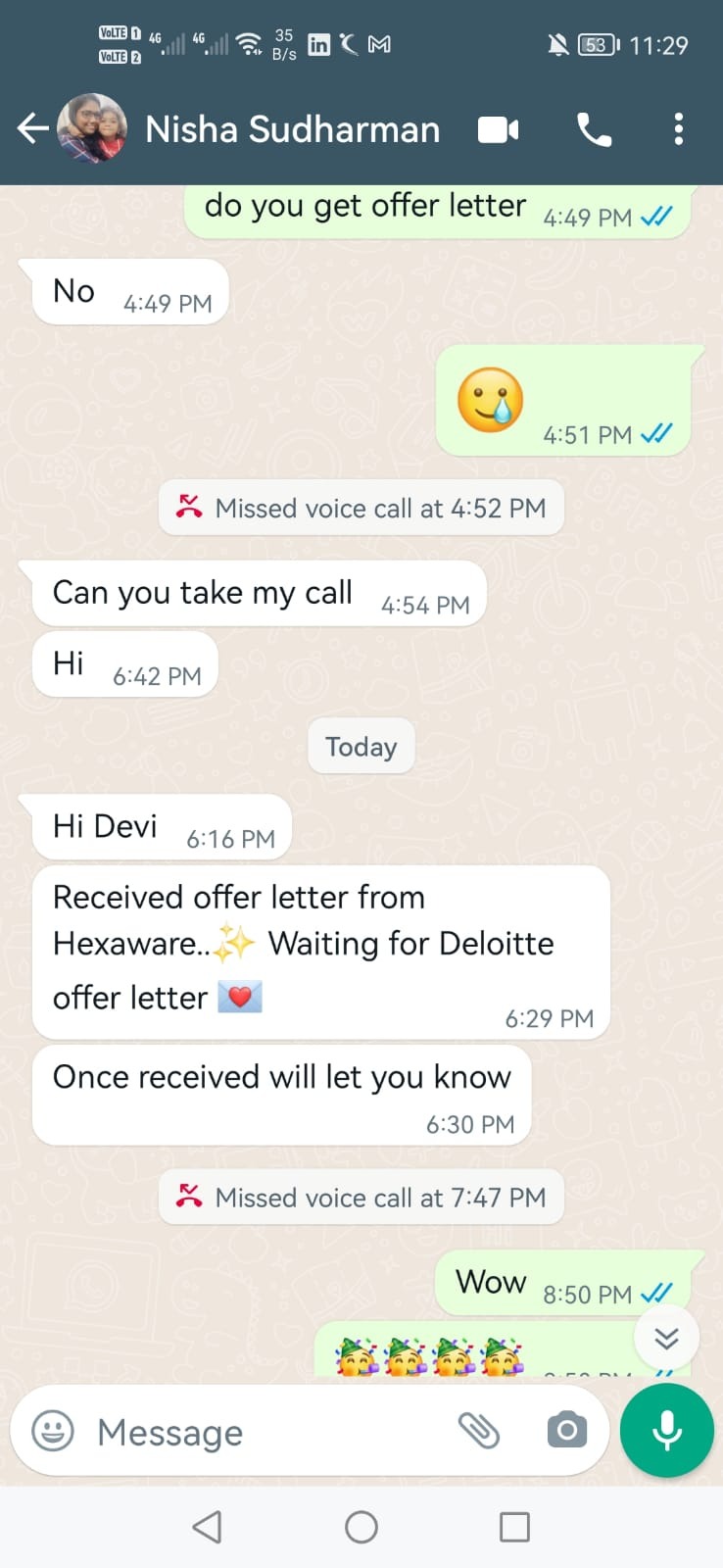Start a video call with Nisha
Viewport: 723px width, 1568px height.
498,129
